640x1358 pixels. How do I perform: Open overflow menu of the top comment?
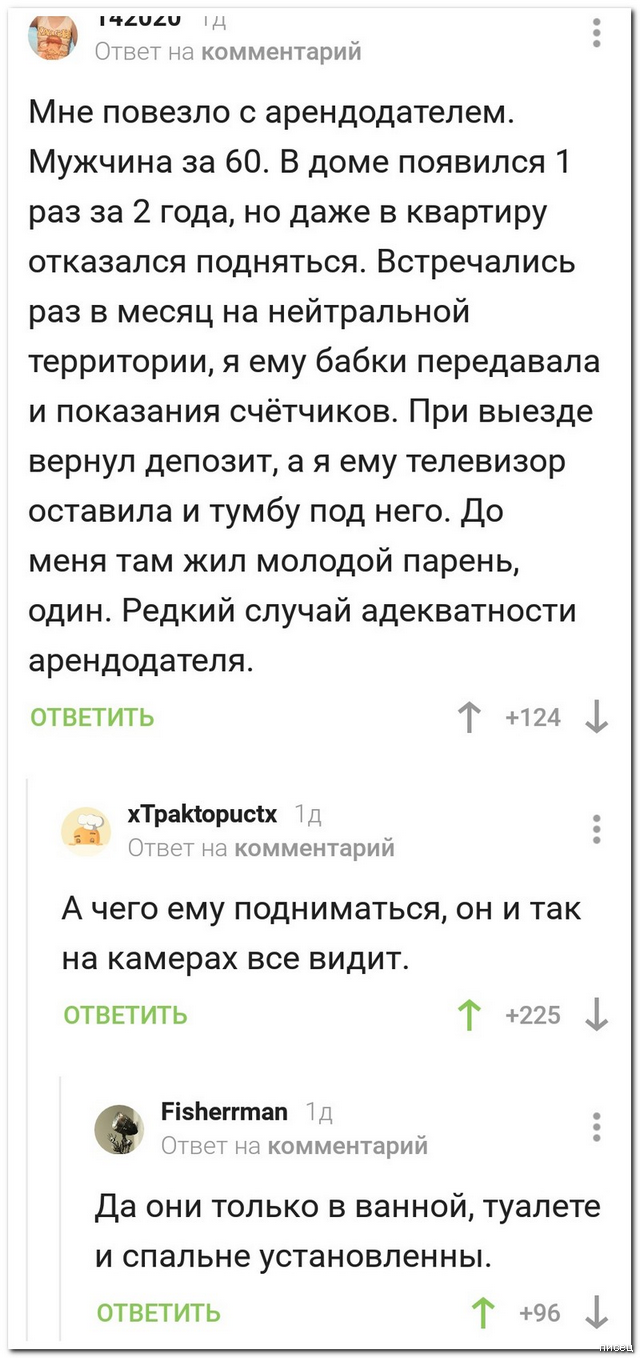point(597,32)
